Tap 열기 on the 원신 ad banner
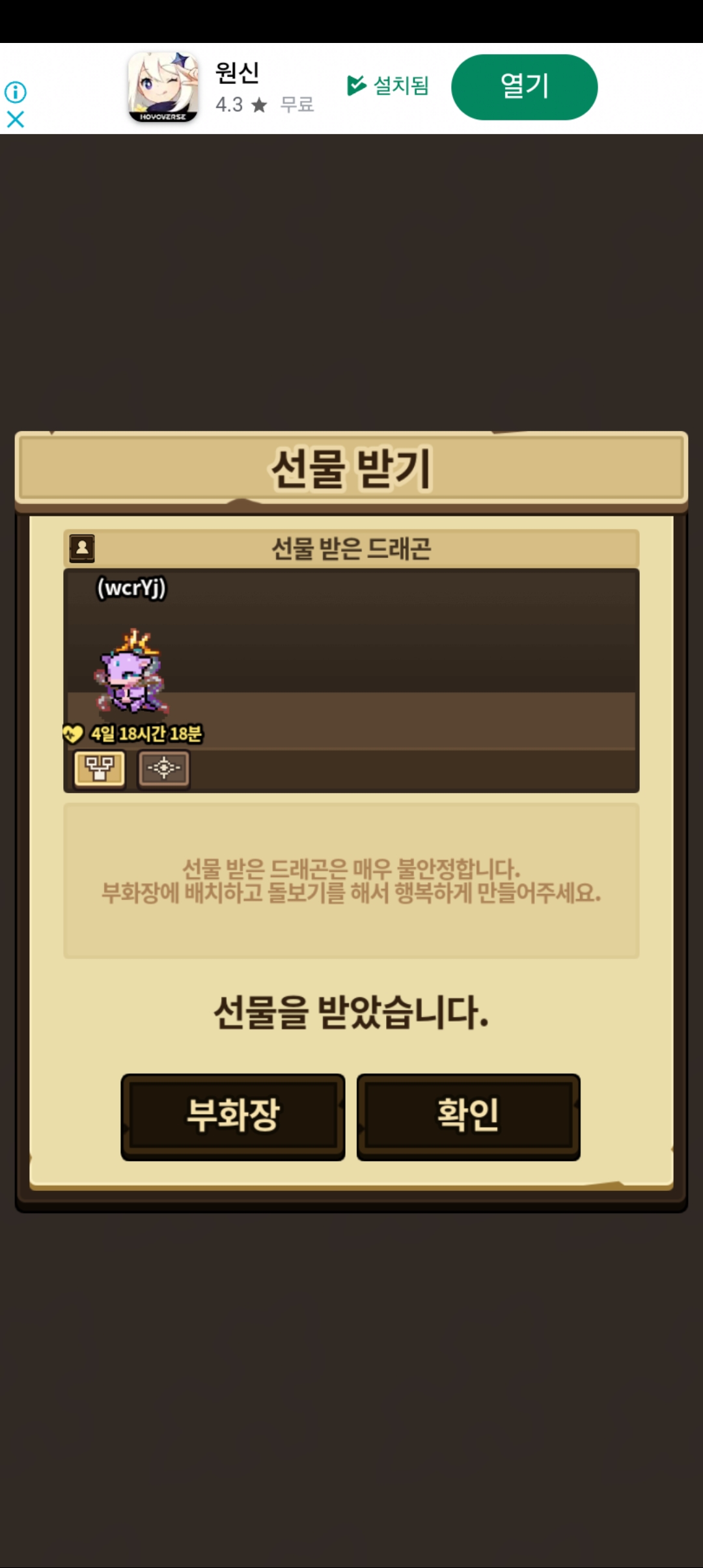This screenshot has width=703, height=1568. click(x=524, y=87)
